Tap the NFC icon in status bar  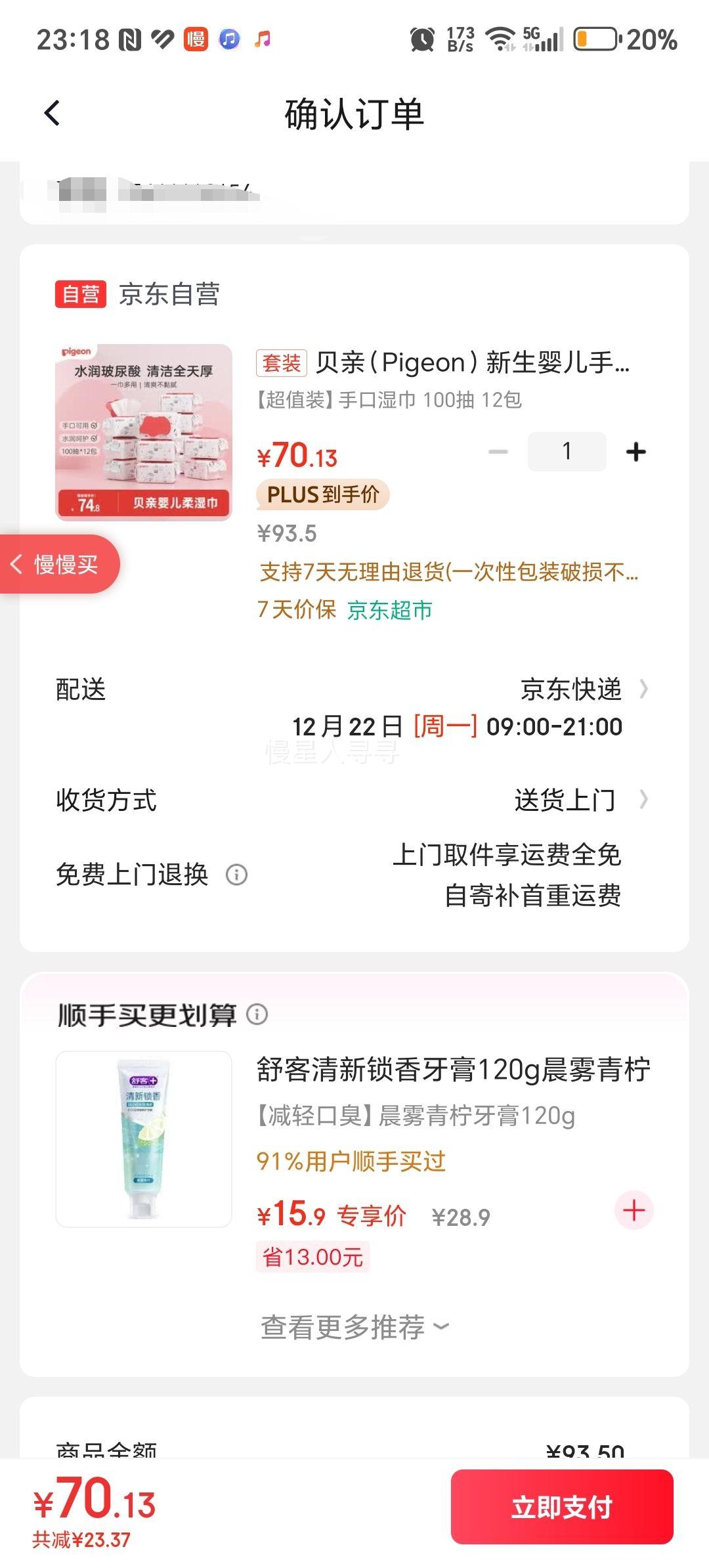click(130, 41)
